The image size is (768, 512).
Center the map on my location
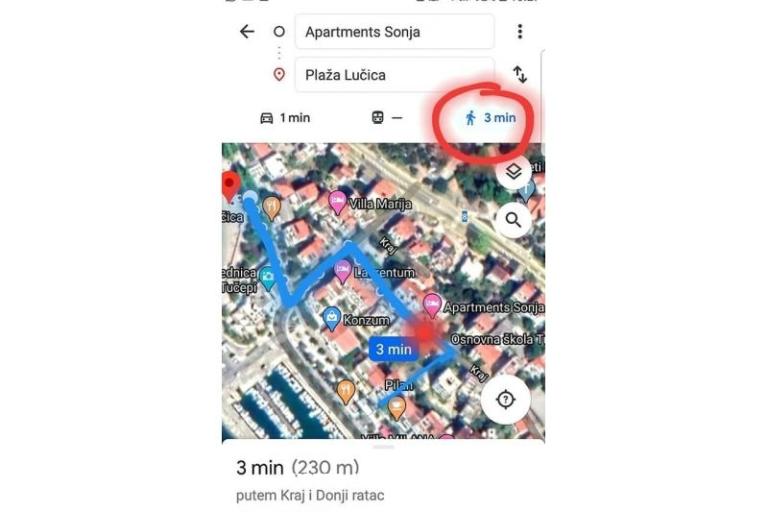click(505, 399)
